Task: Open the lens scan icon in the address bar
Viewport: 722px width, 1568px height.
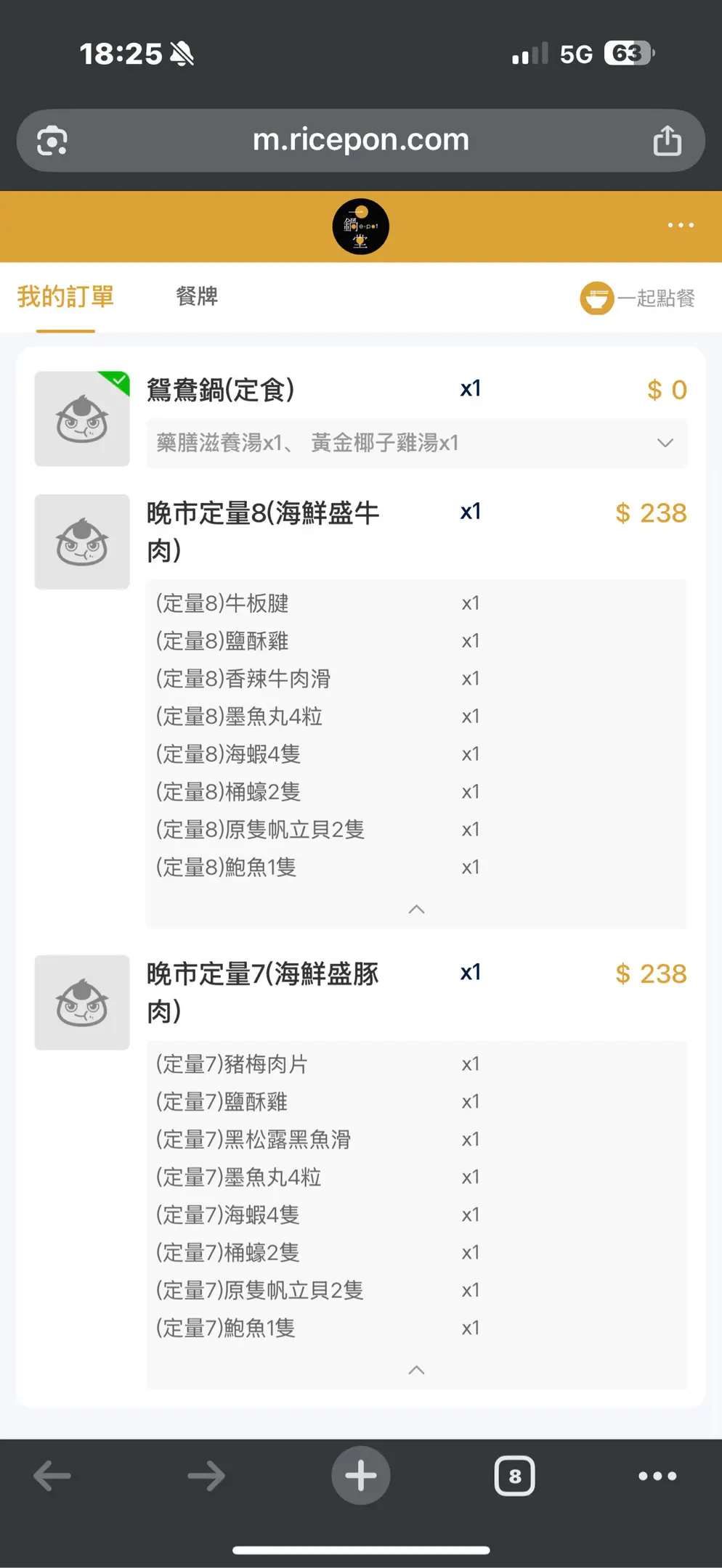Action: (x=52, y=141)
